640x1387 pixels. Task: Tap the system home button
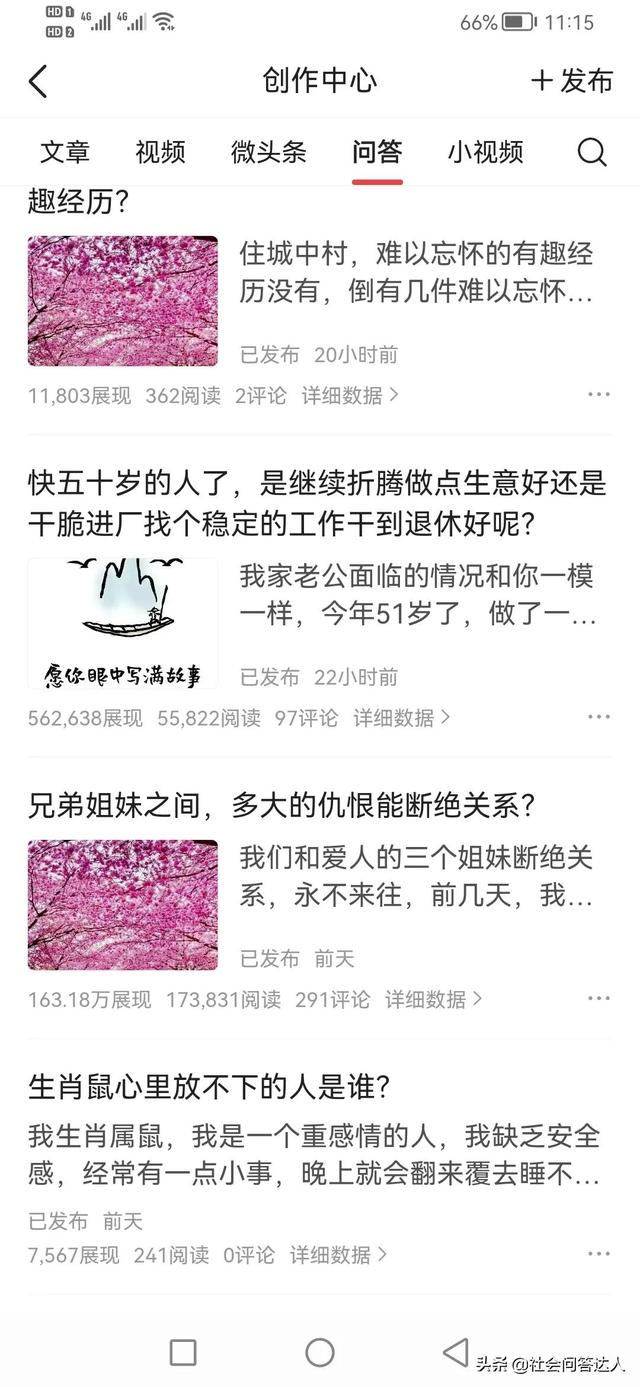[x=320, y=1353]
